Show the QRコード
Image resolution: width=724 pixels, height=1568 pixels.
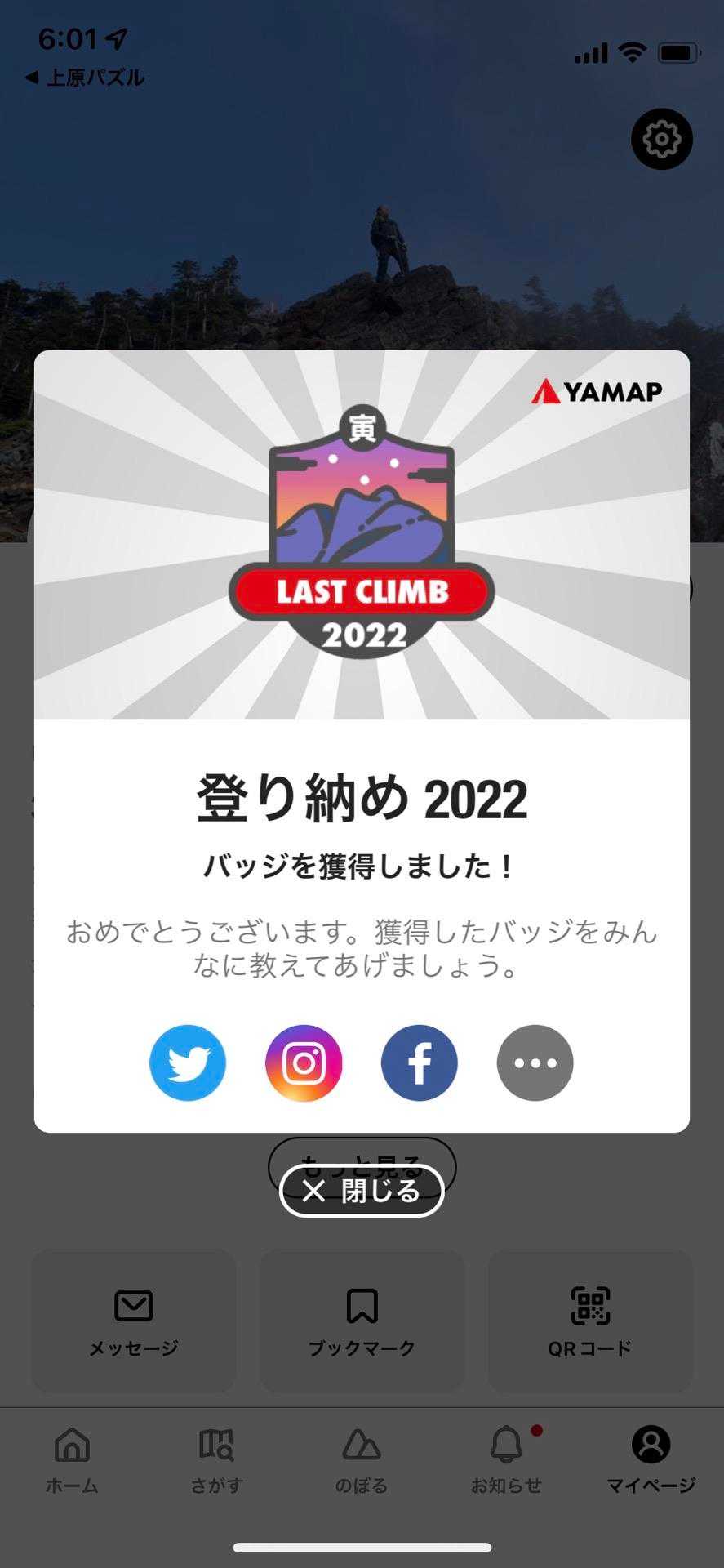[x=590, y=1321]
